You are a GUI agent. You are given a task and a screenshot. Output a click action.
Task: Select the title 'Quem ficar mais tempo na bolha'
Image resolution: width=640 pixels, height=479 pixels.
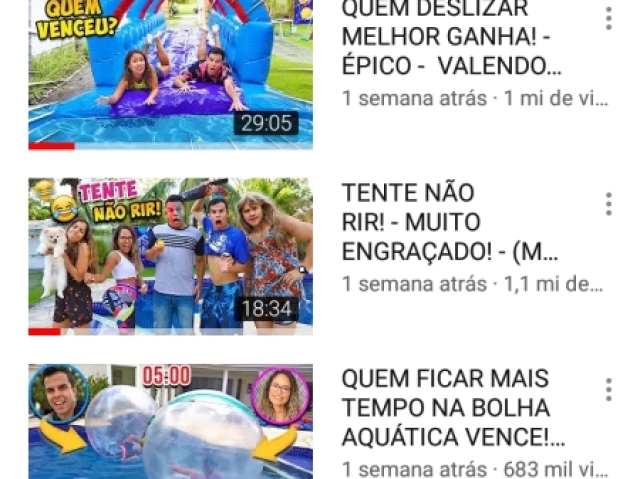(452, 408)
